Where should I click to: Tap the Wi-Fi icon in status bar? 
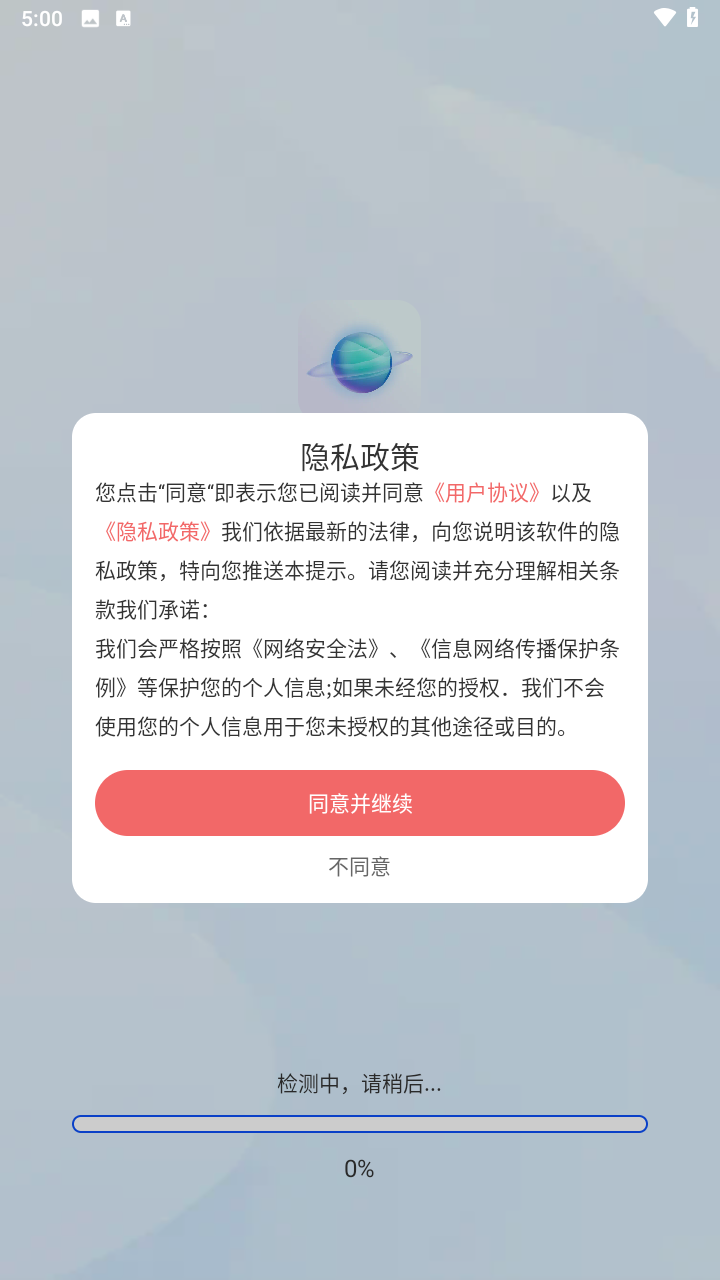tap(662, 17)
